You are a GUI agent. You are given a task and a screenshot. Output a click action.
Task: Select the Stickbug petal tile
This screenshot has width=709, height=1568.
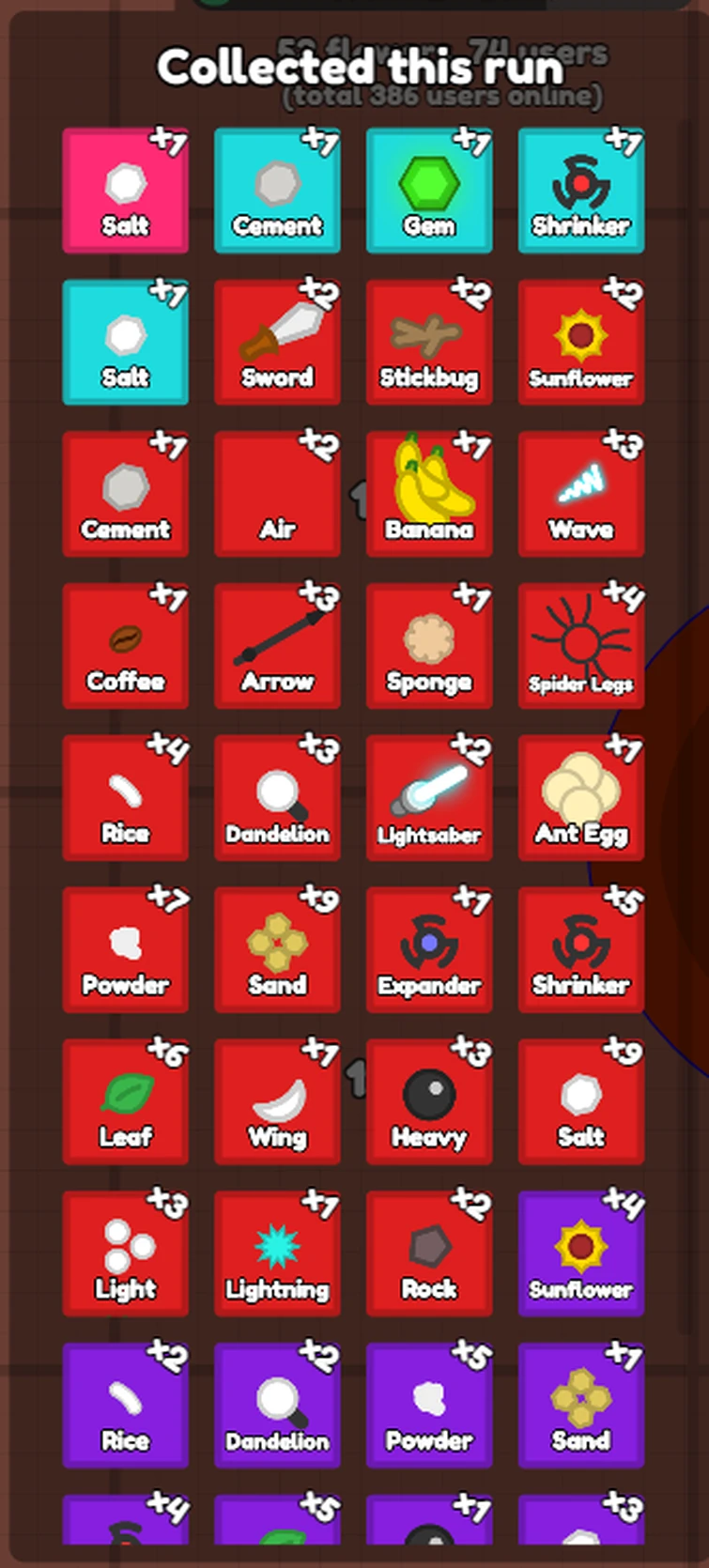point(429,344)
